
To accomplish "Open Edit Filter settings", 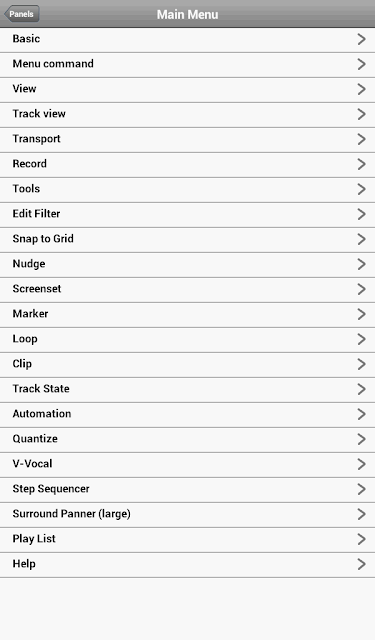I will [187, 215].
